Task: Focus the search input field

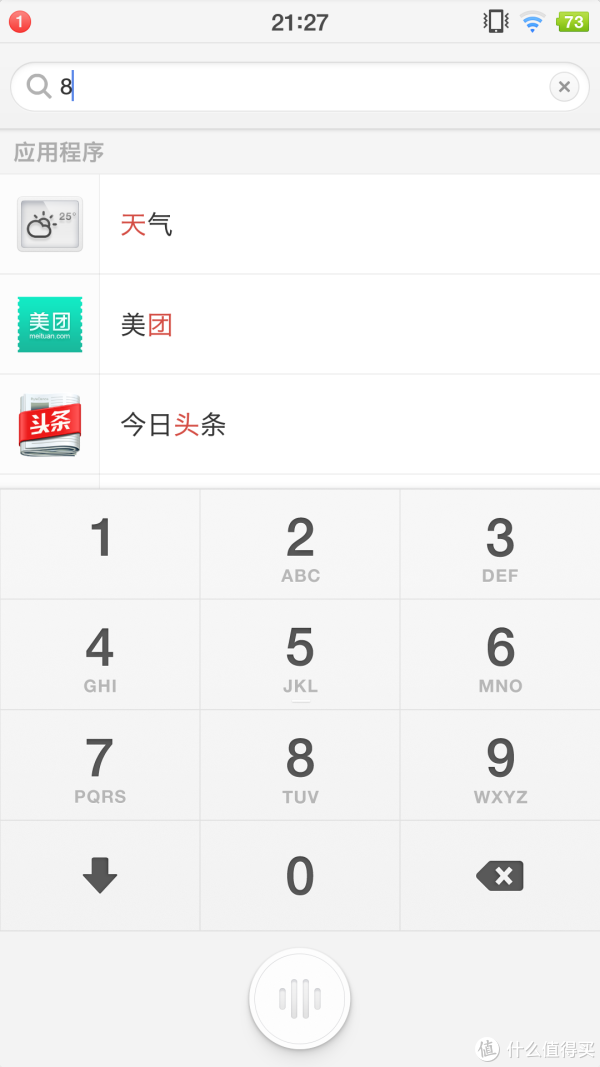Action: pyautogui.click(x=300, y=87)
